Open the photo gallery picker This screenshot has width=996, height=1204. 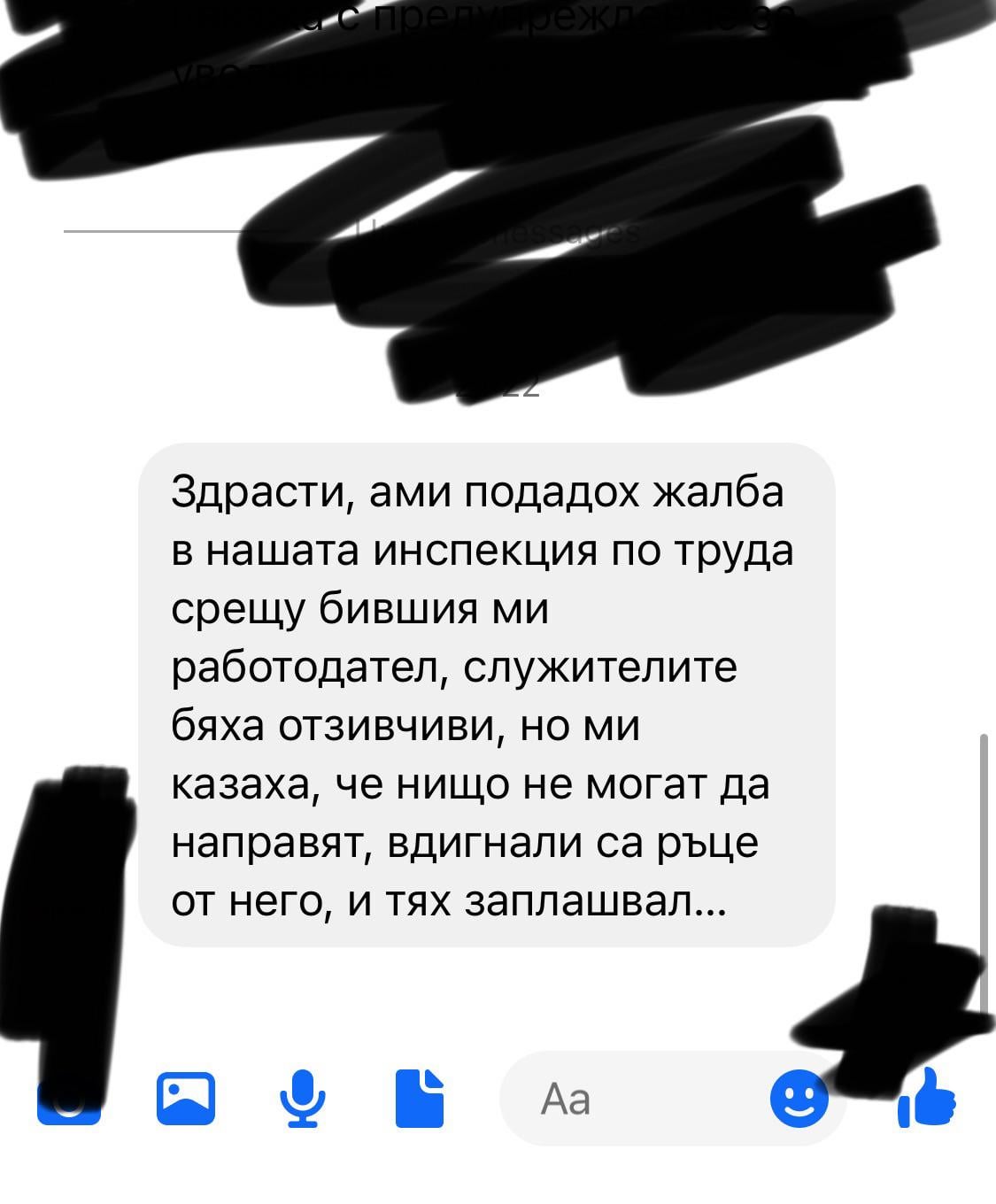(186, 1098)
